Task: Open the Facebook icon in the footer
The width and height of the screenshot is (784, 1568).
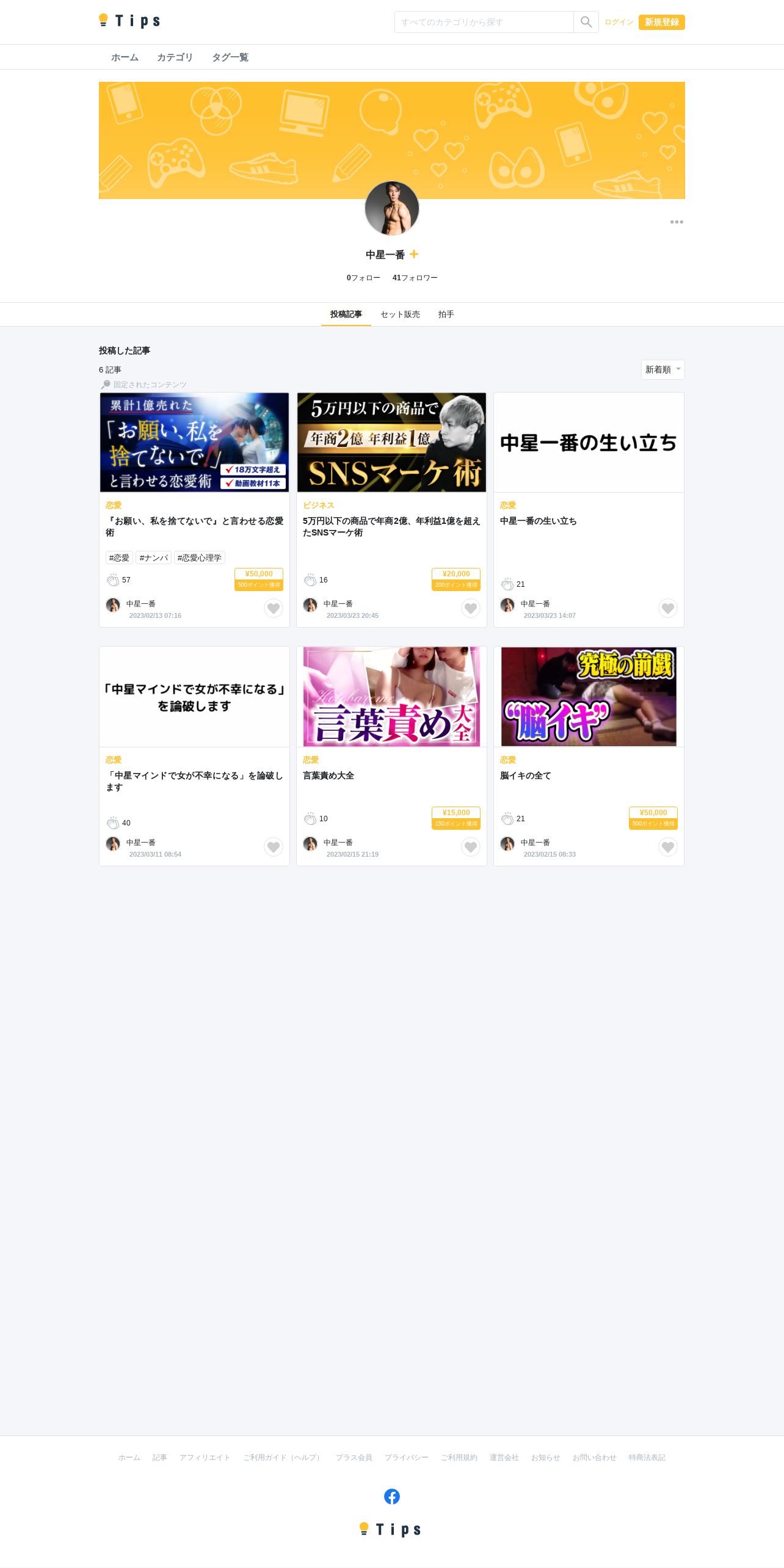Action: pyautogui.click(x=392, y=1496)
